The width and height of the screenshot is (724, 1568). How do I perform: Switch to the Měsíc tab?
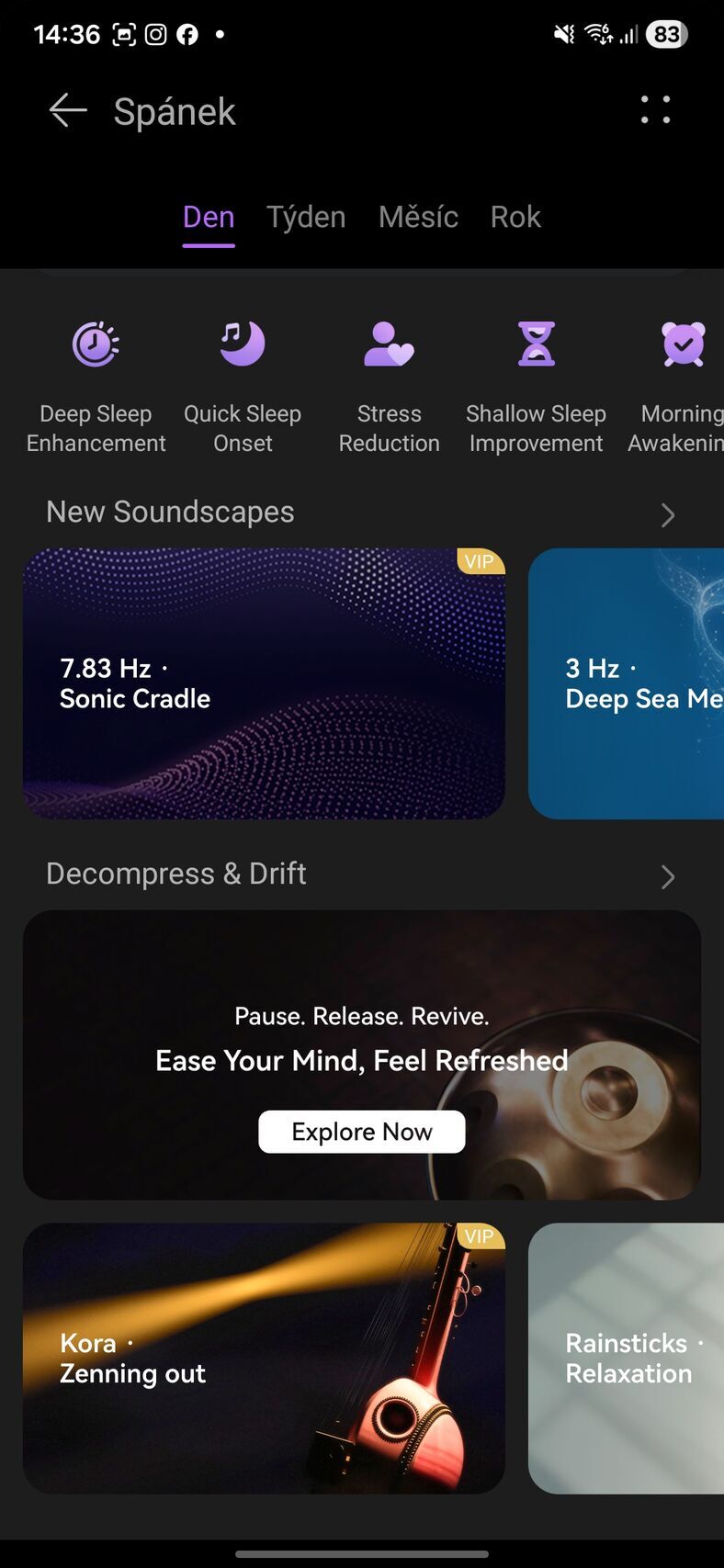point(418,217)
